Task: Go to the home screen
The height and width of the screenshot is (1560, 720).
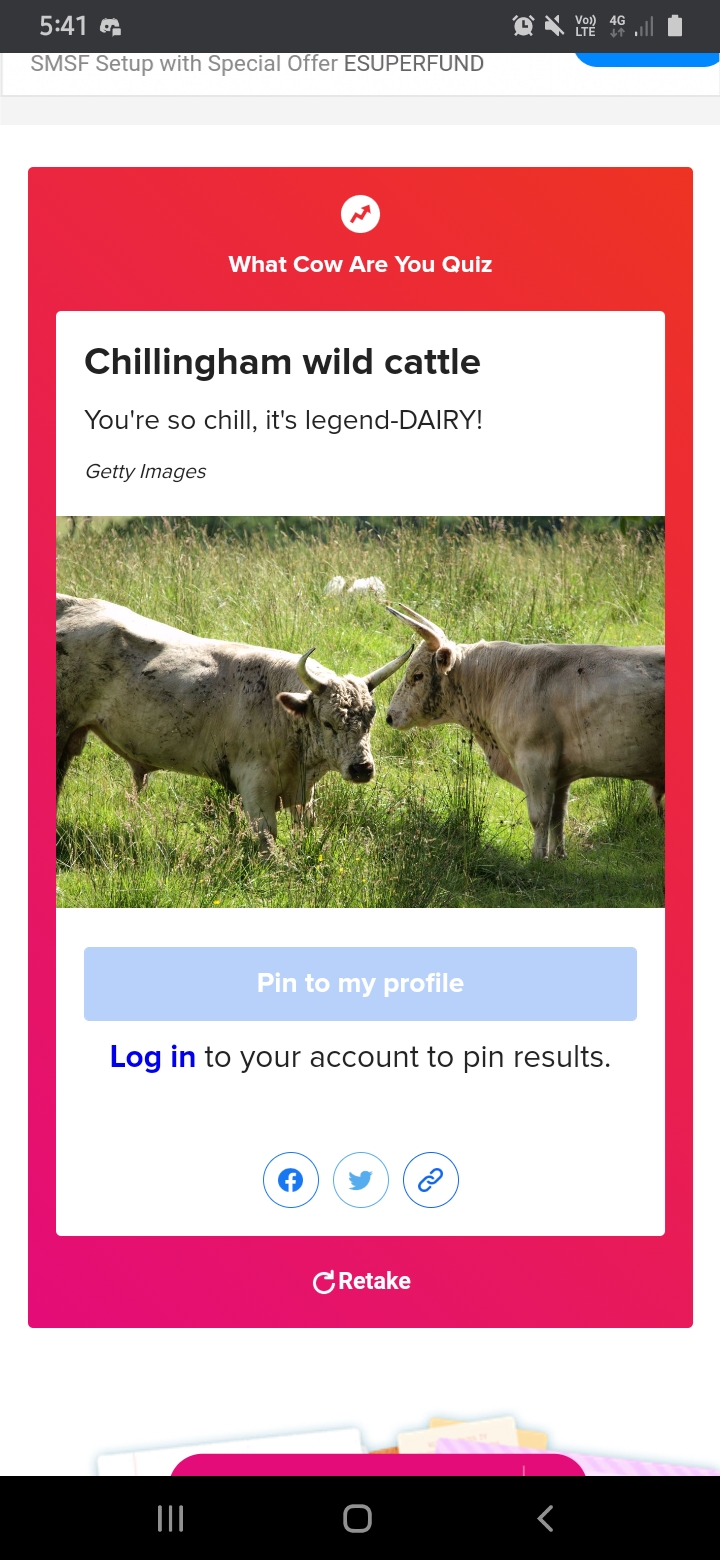Action: 358,1519
